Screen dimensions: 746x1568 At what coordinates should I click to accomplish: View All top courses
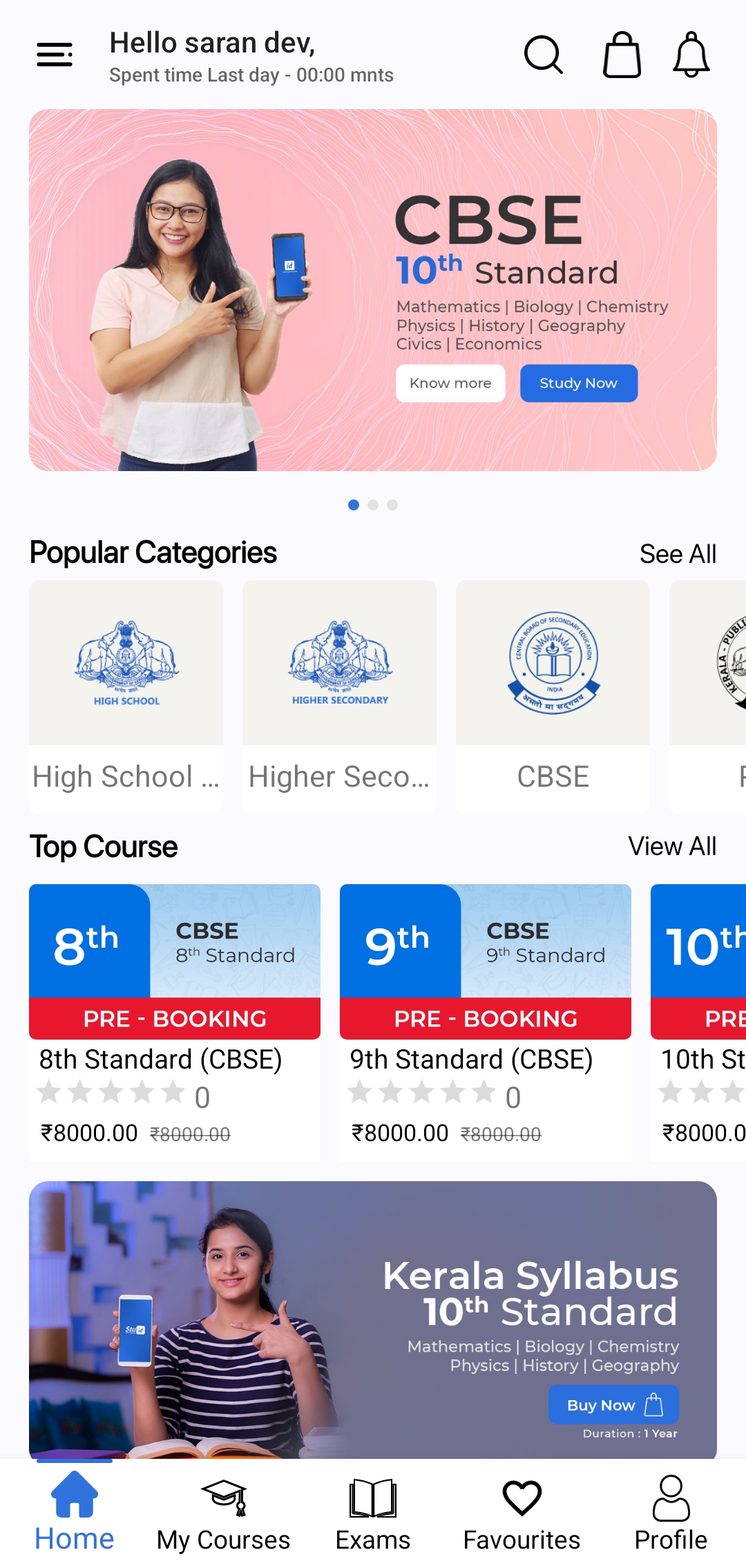pos(672,846)
